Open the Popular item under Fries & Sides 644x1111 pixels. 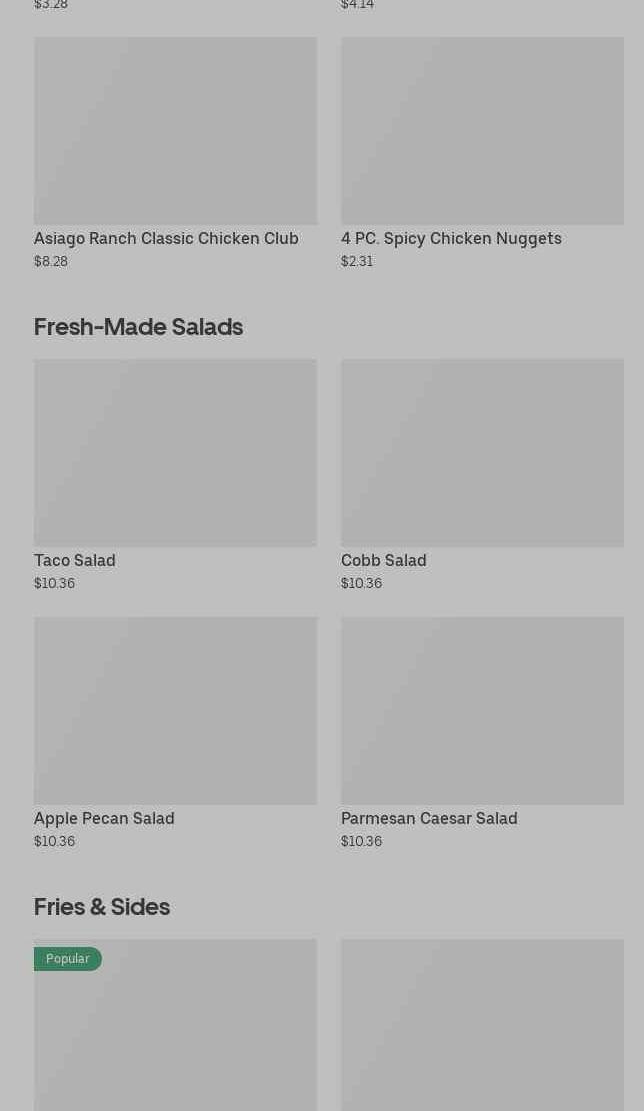[x=175, y=1025]
